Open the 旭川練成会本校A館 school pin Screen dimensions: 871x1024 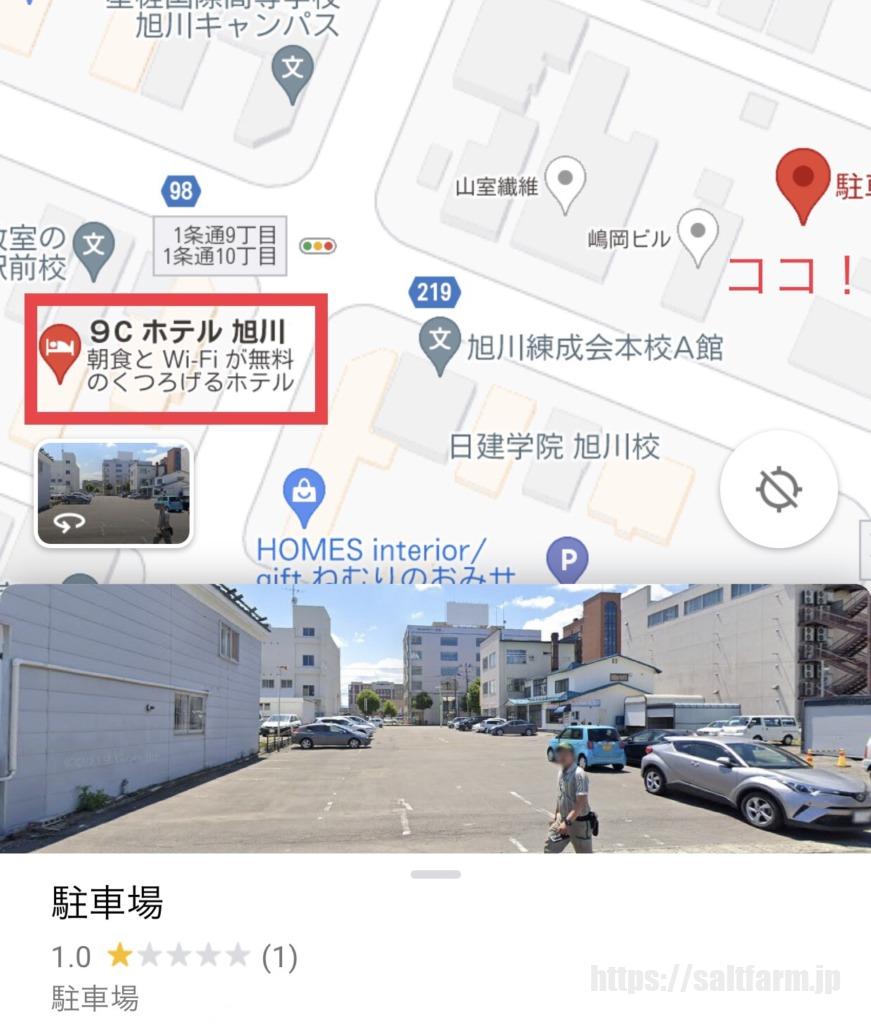439,343
